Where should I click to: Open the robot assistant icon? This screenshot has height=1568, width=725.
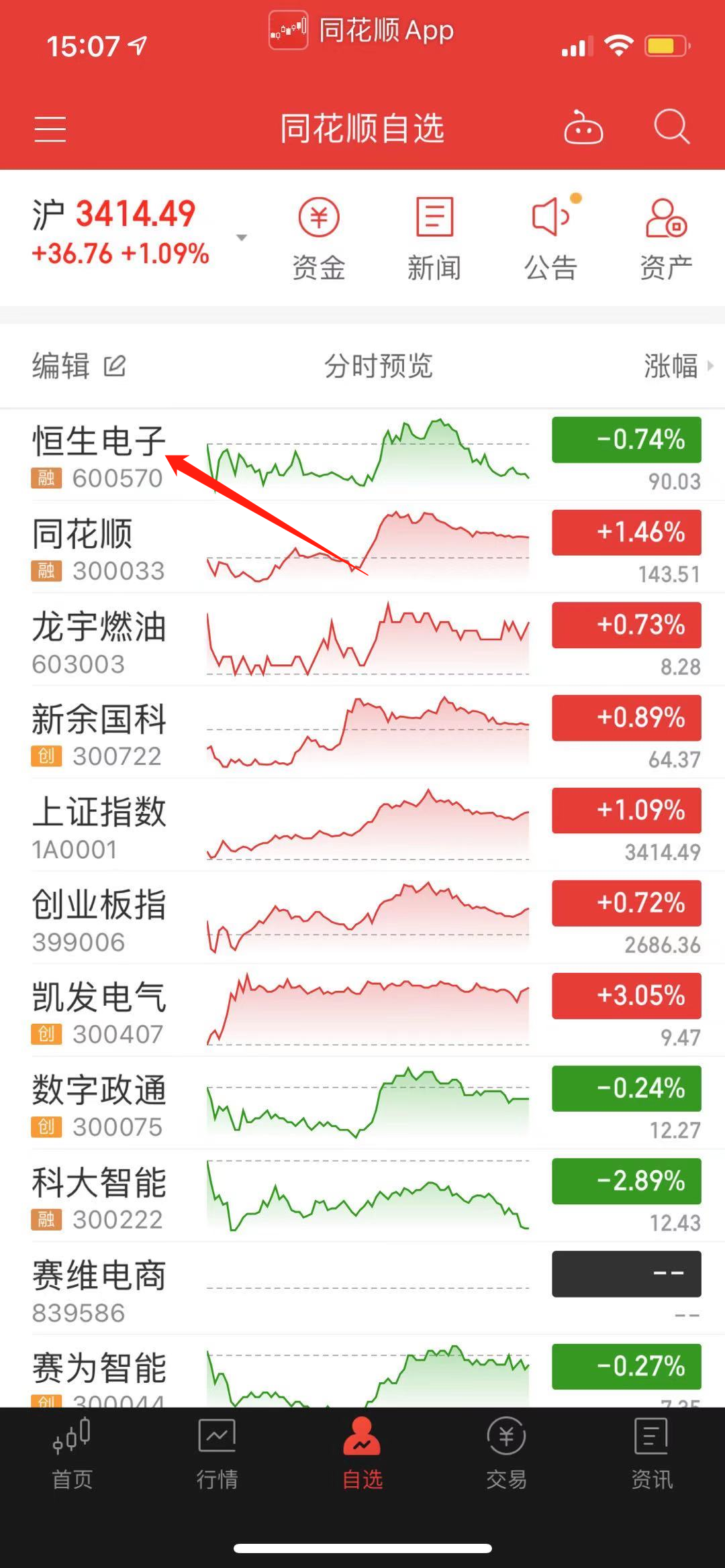pyautogui.click(x=583, y=127)
